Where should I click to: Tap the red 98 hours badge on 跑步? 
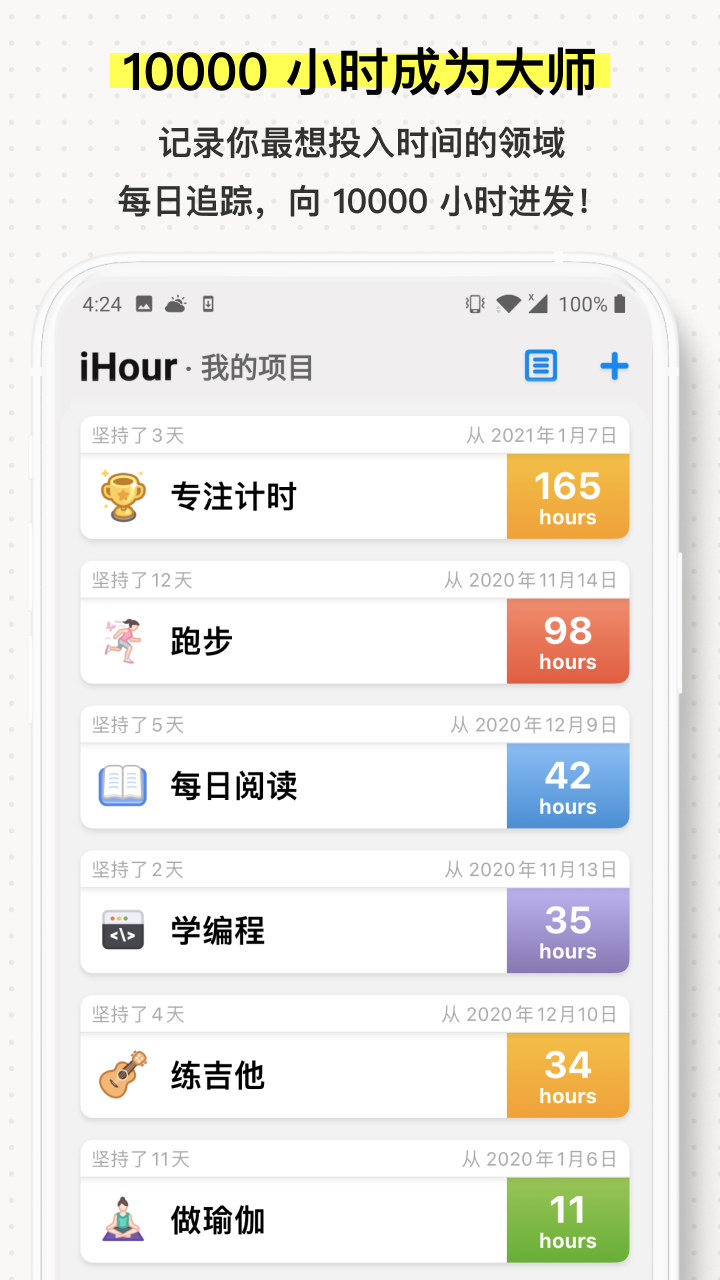click(x=568, y=640)
